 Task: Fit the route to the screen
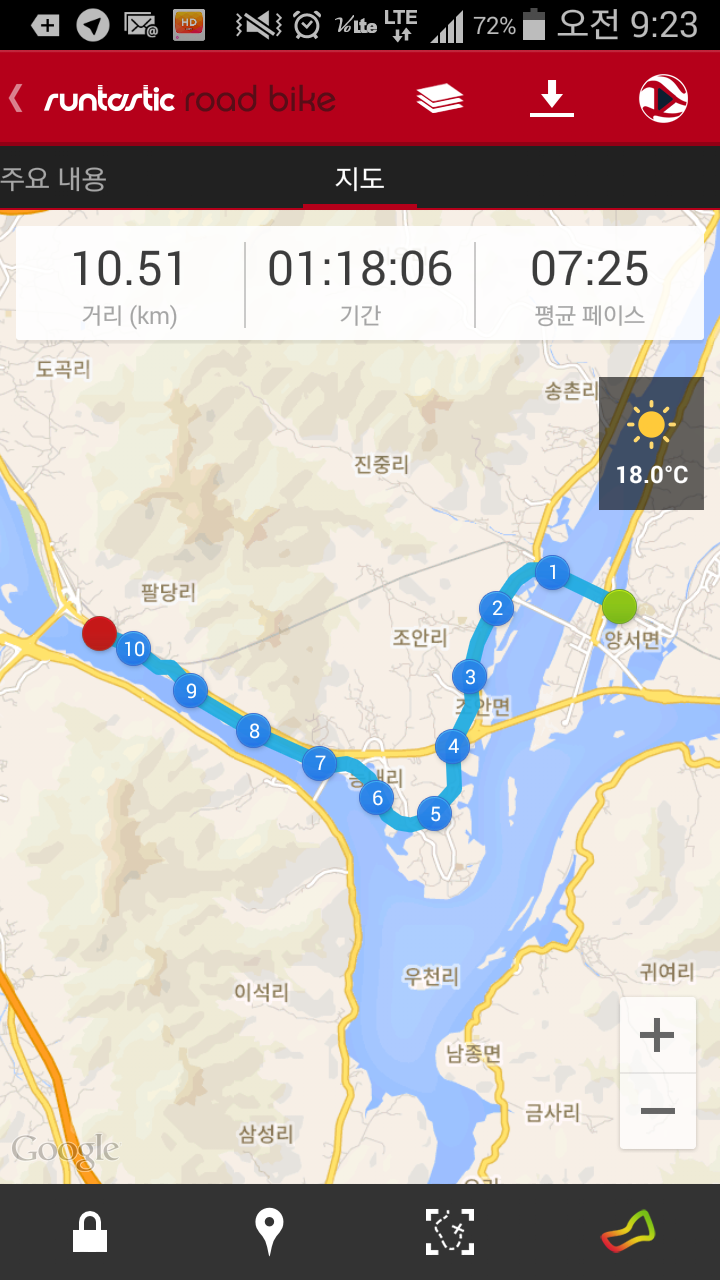pyautogui.click(x=450, y=1232)
